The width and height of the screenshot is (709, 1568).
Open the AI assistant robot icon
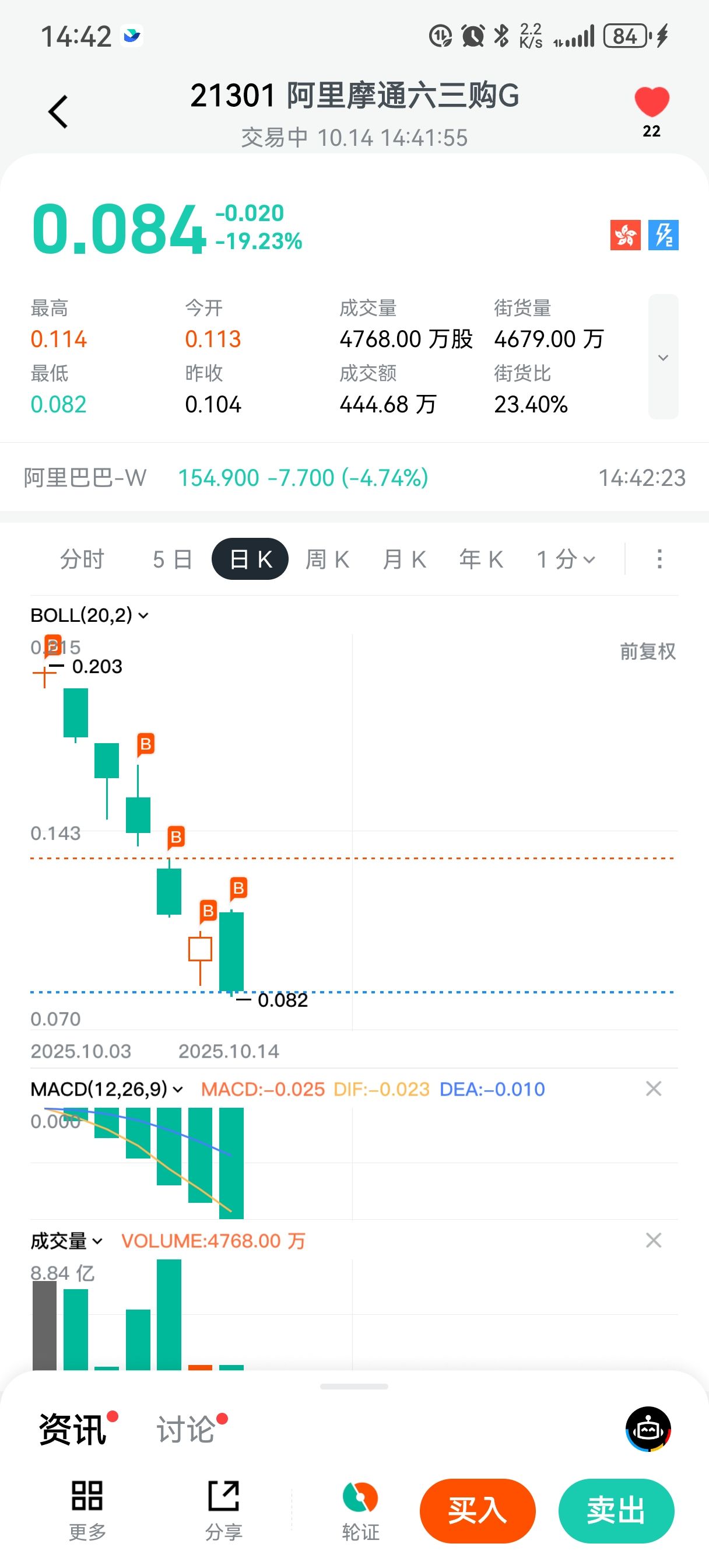click(x=648, y=1429)
